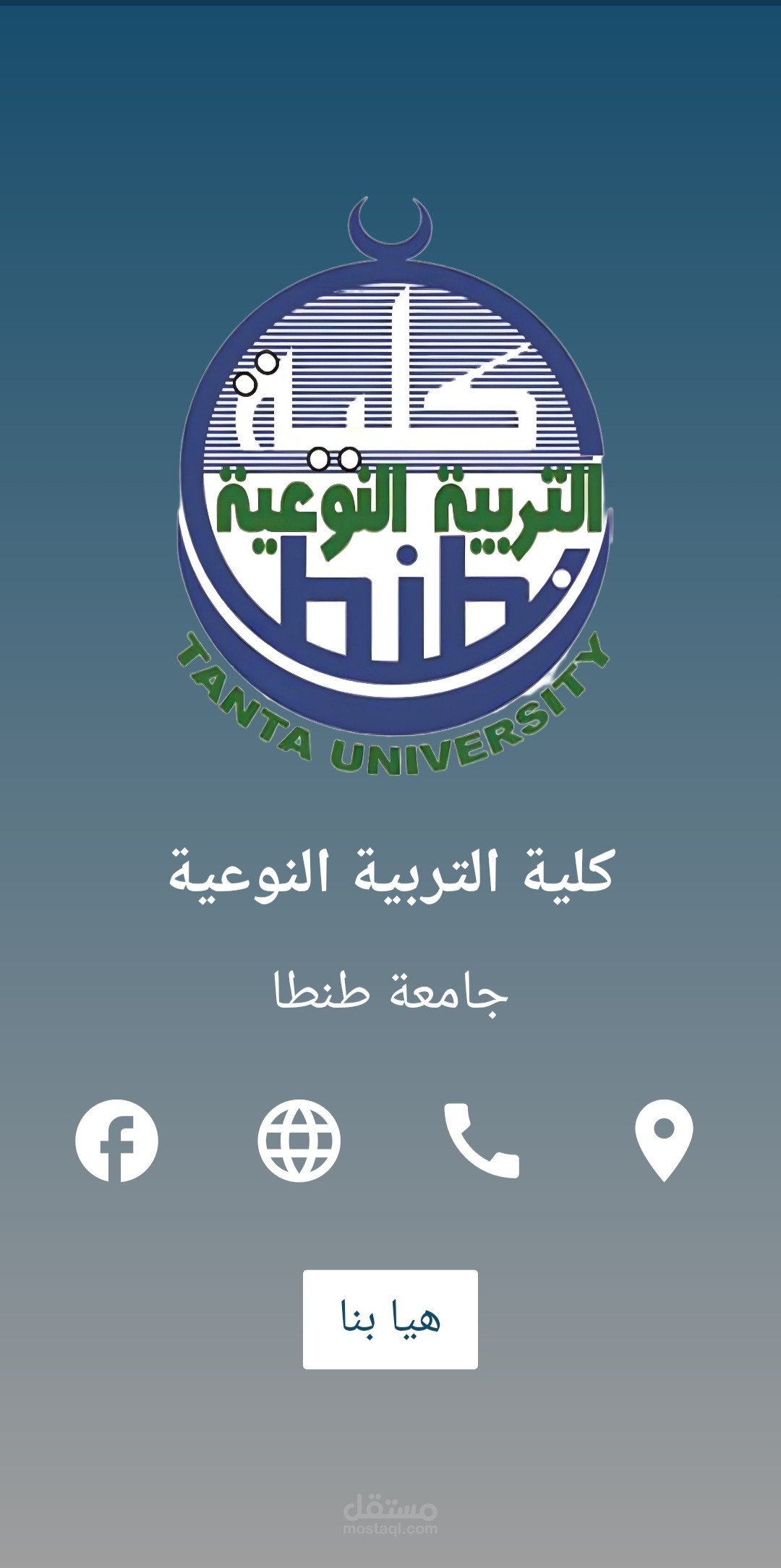This screenshot has width=781, height=1568.
Task: Open the college's Facebook page
Action: coord(116,1141)
